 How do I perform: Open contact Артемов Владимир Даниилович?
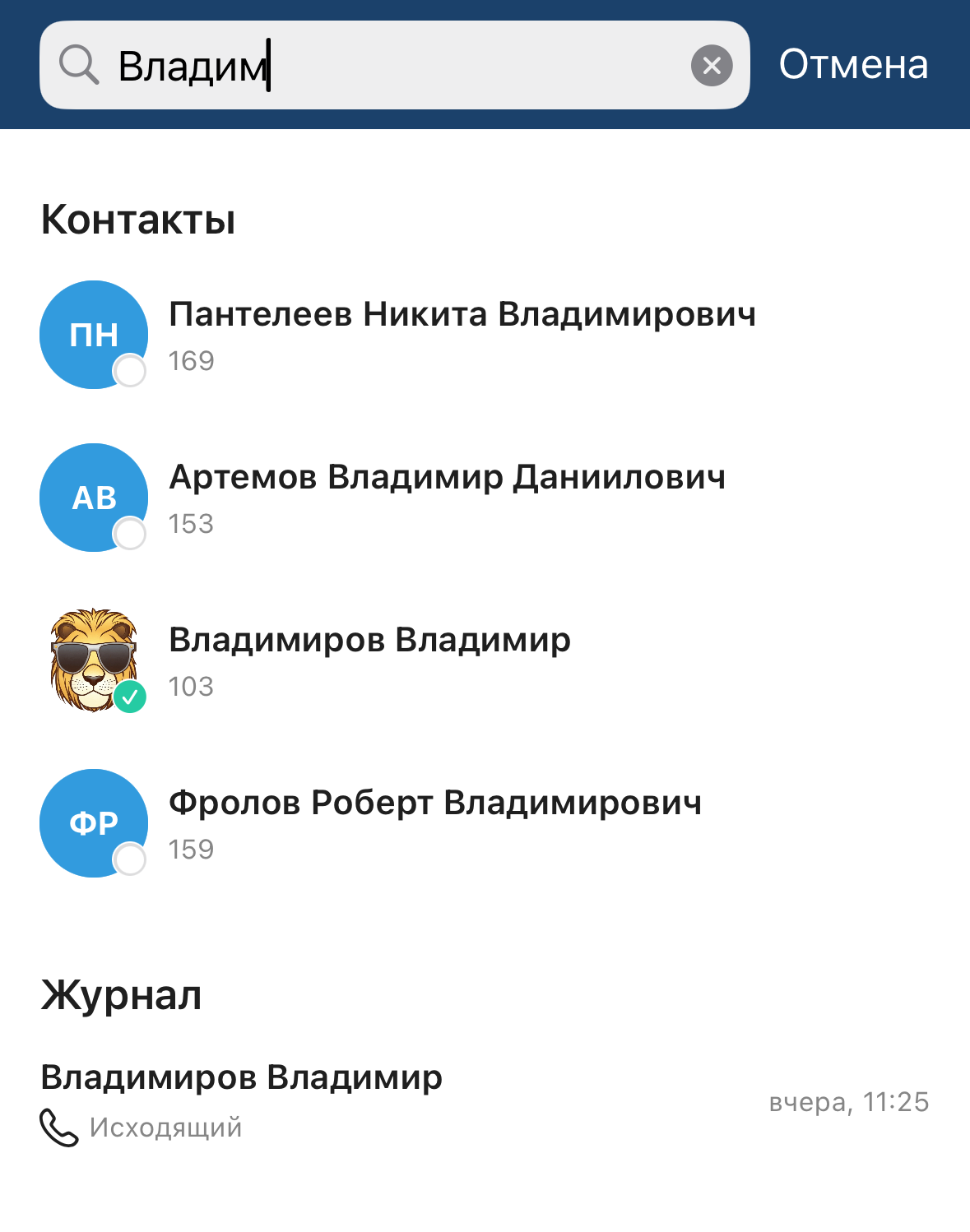coord(447,498)
